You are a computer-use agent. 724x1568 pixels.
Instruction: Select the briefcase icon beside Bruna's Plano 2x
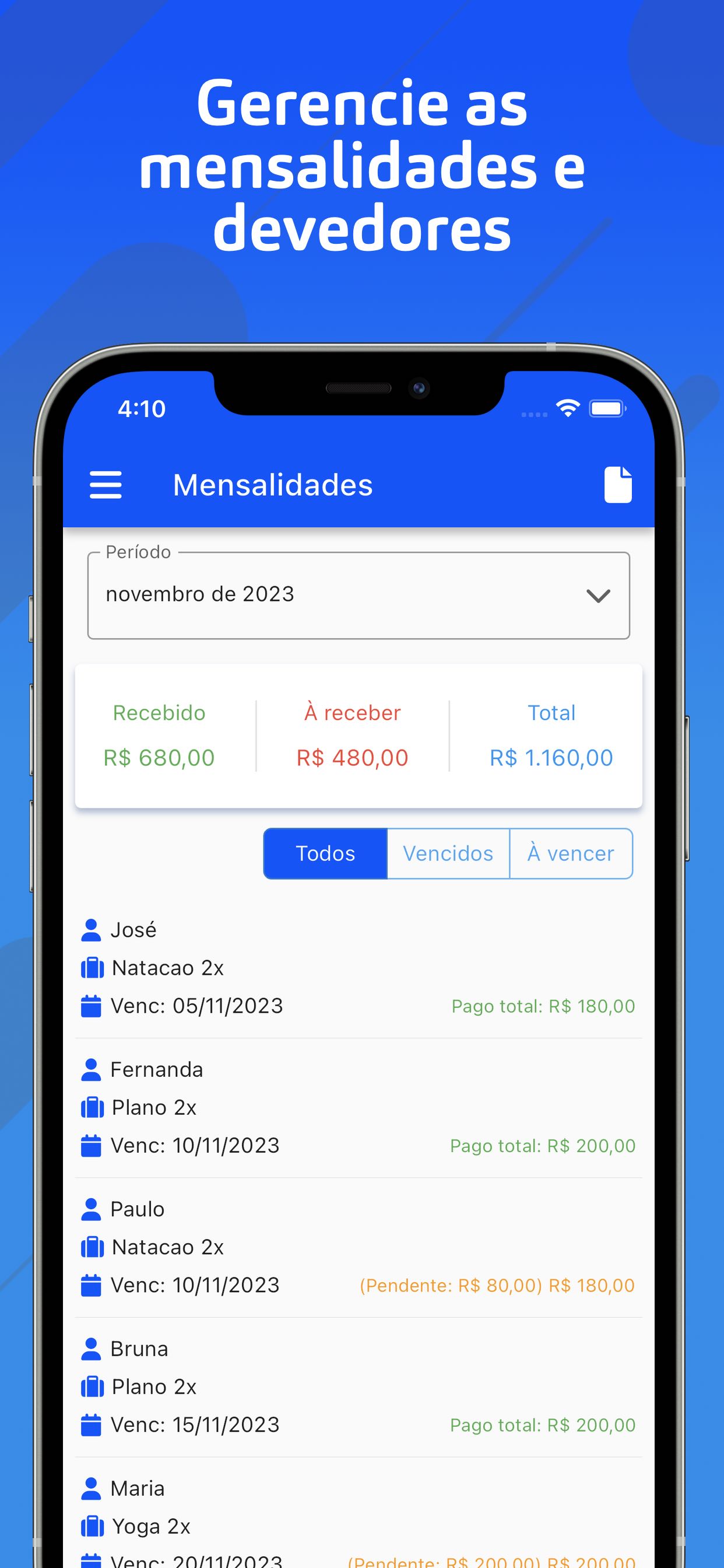(92, 1388)
